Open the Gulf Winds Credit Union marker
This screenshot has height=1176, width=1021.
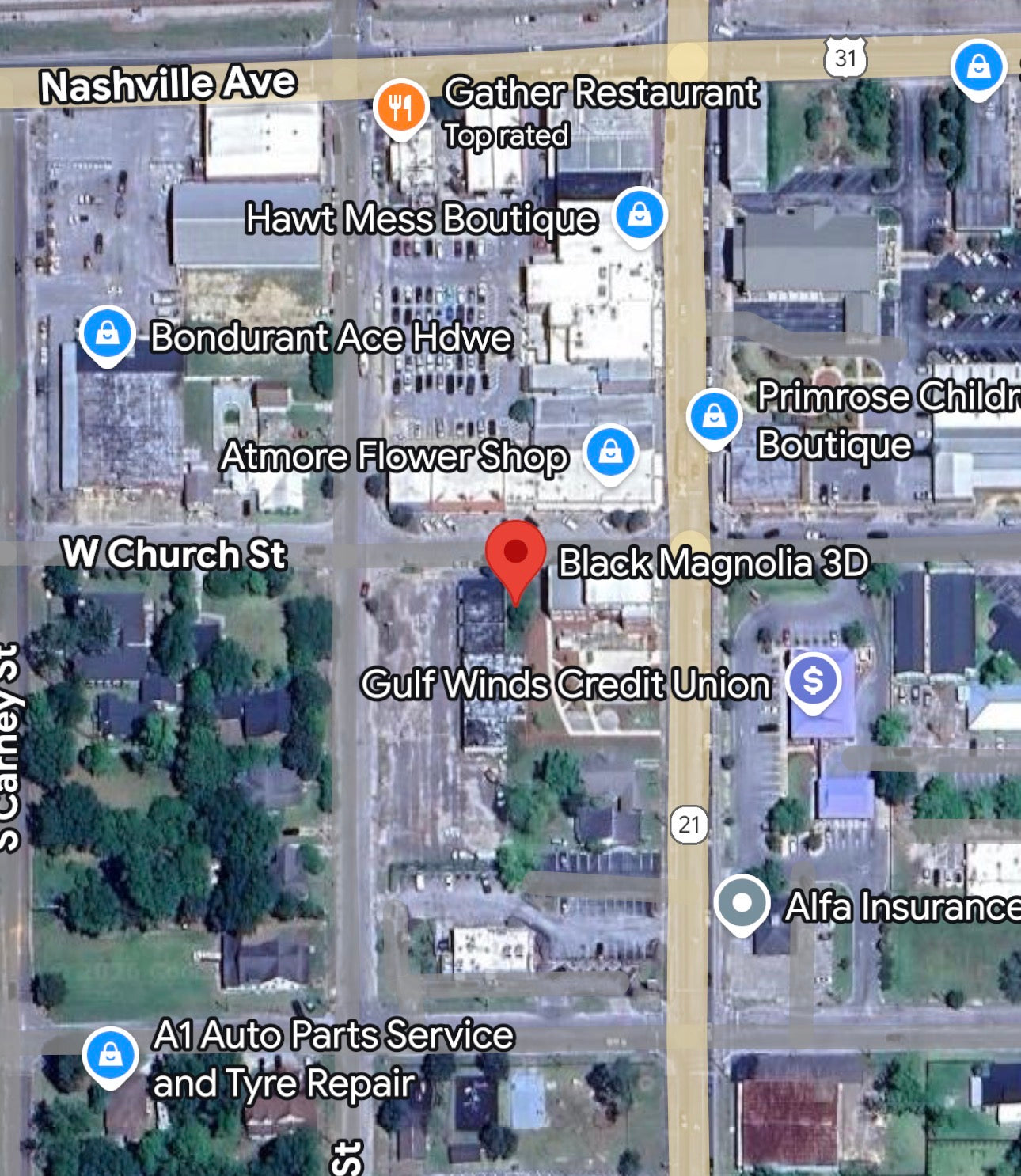tap(813, 680)
